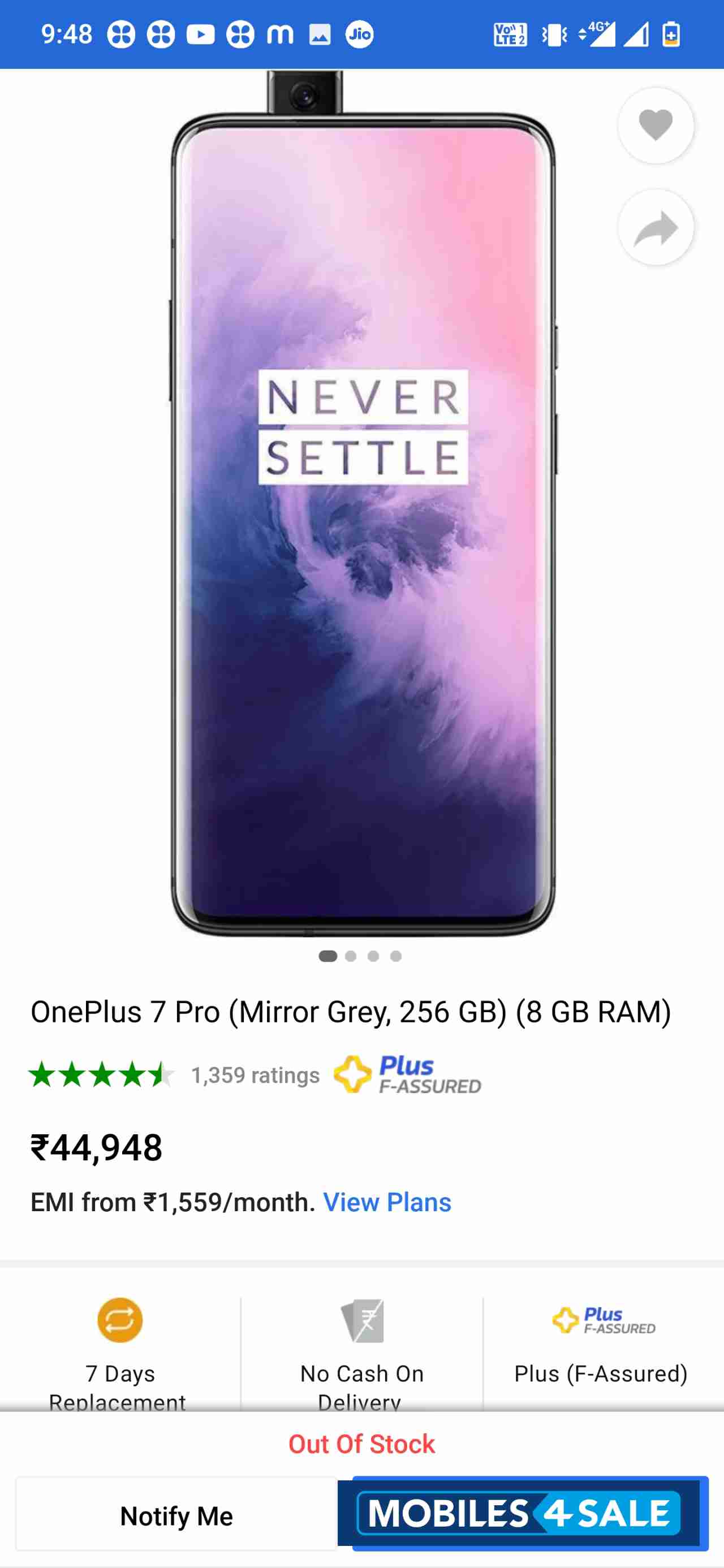Select the 7 Days Replacement icon
Image resolution: width=724 pixels, height=1568 pixels.
119,1320
